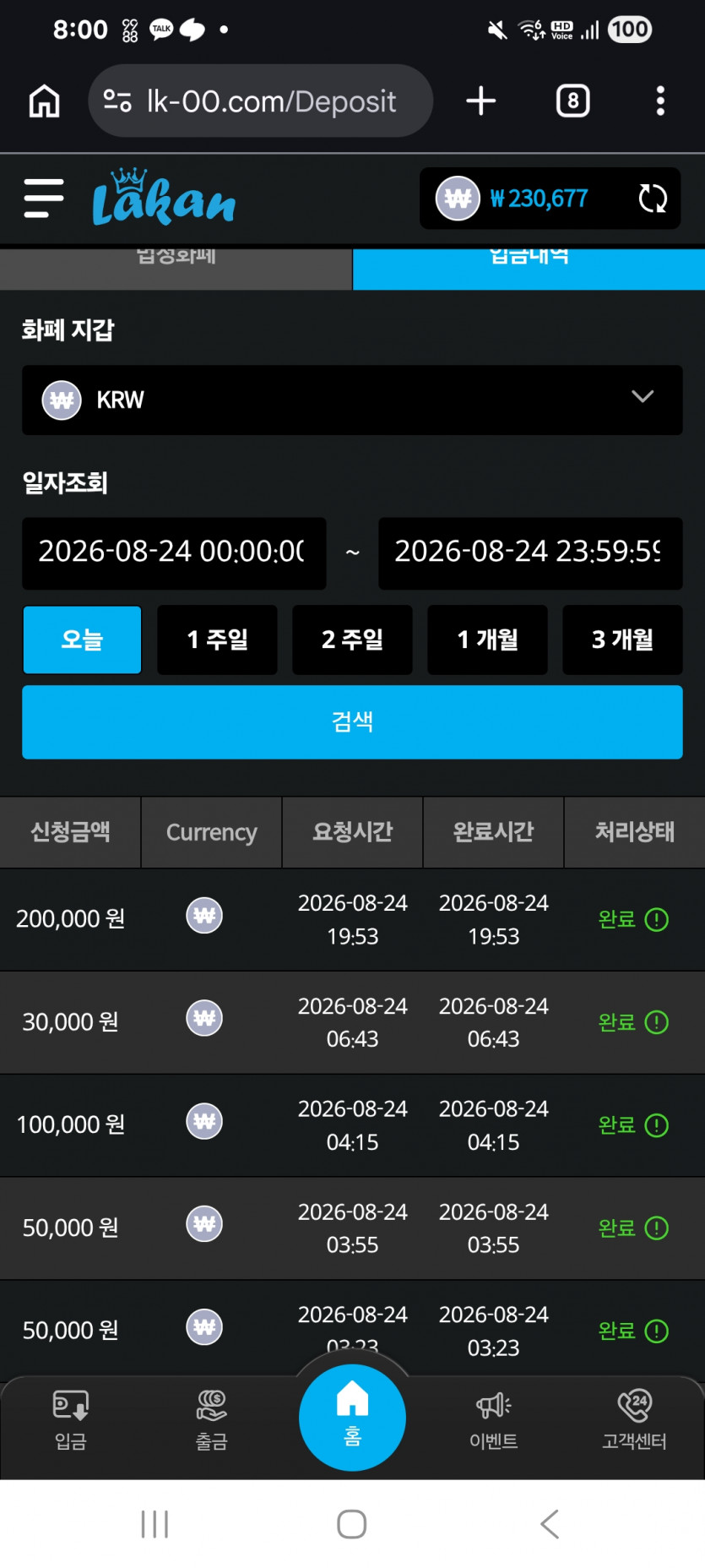Tap the blue 검색 search button
Viewport: 705px width, 1568px height.
point(352,721)
